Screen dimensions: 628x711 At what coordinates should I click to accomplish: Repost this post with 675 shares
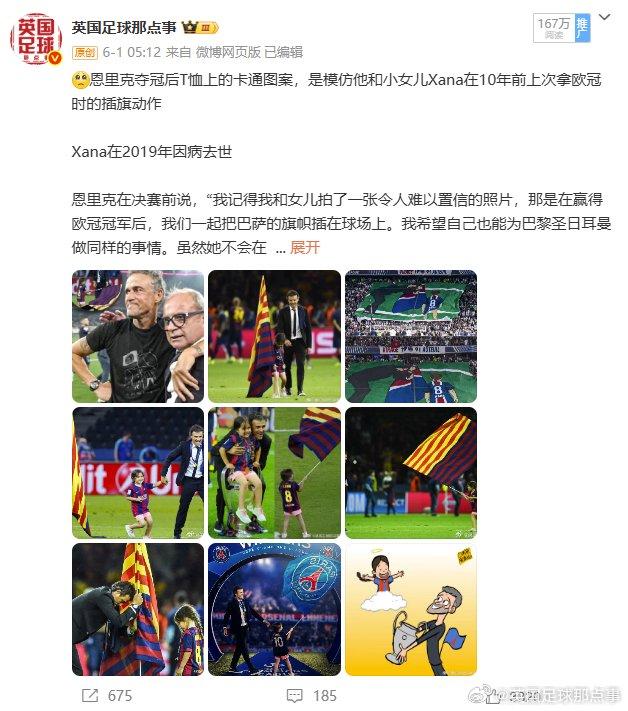point(107,694)
